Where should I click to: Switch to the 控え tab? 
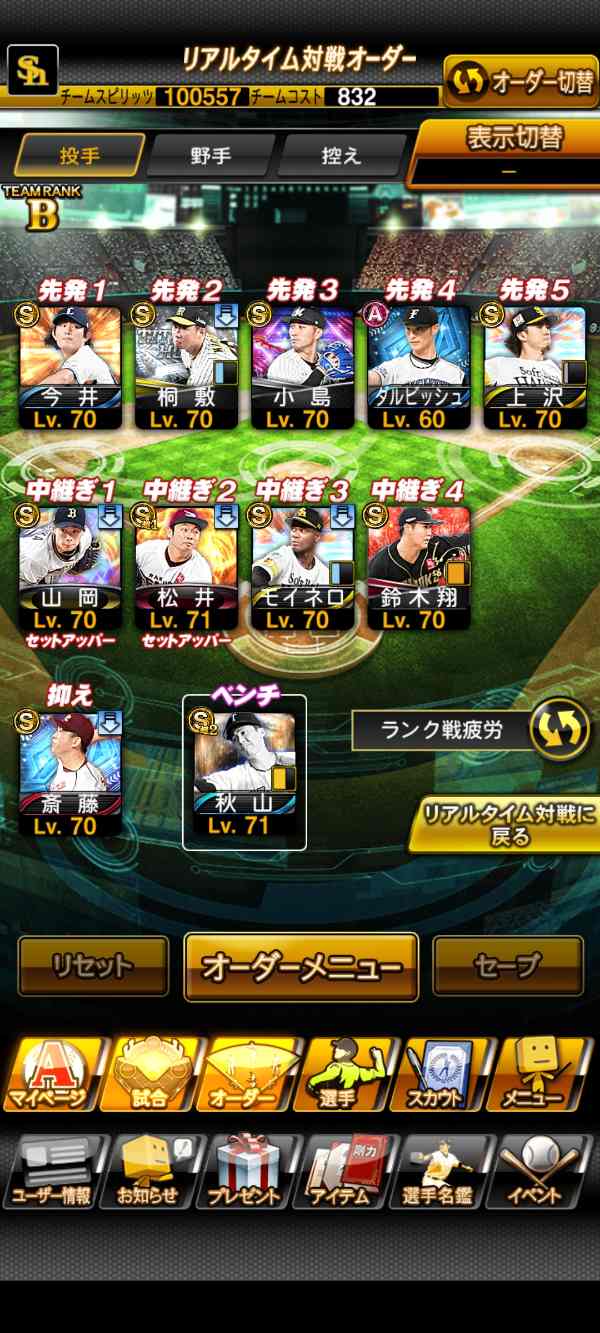pos(341,156)
